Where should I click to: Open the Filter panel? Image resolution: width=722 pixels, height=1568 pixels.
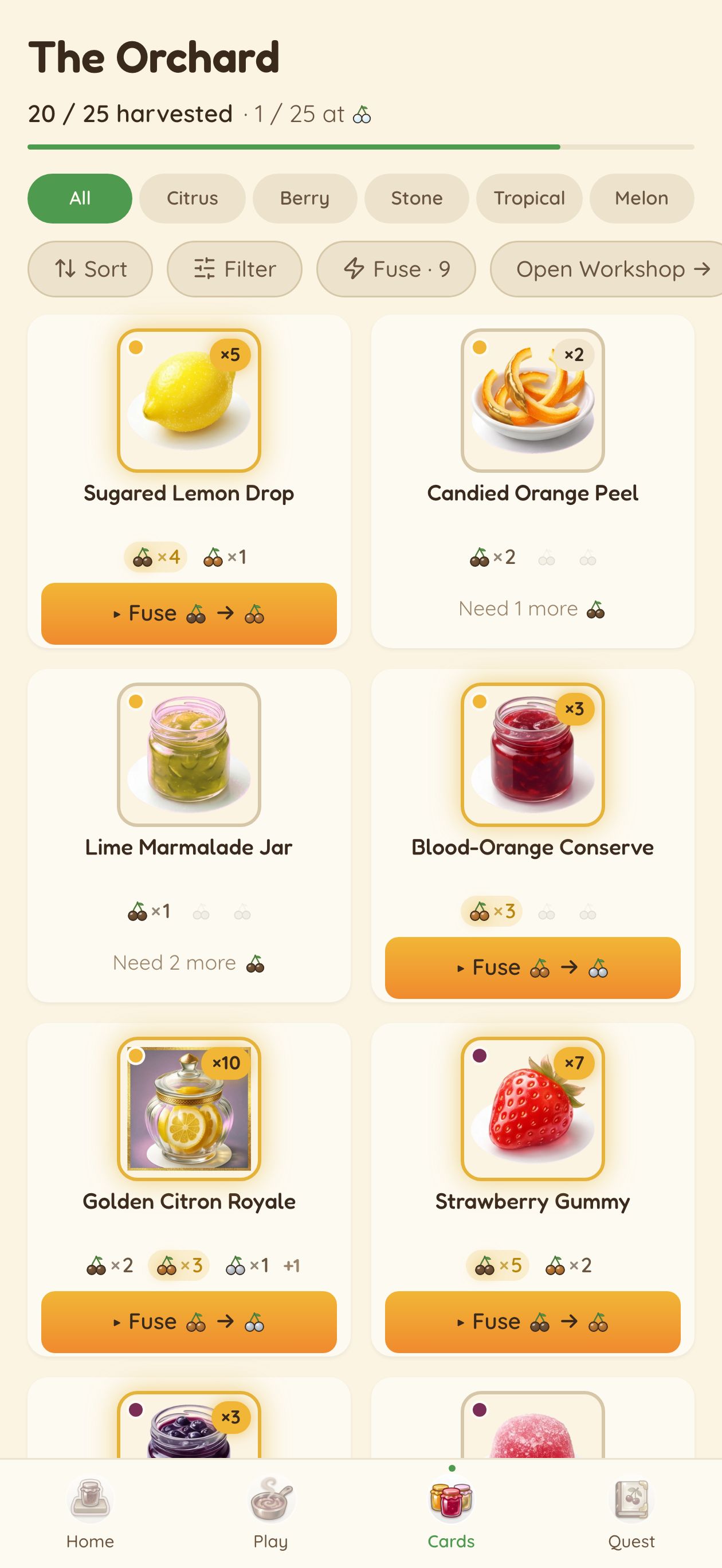[234, 269]
